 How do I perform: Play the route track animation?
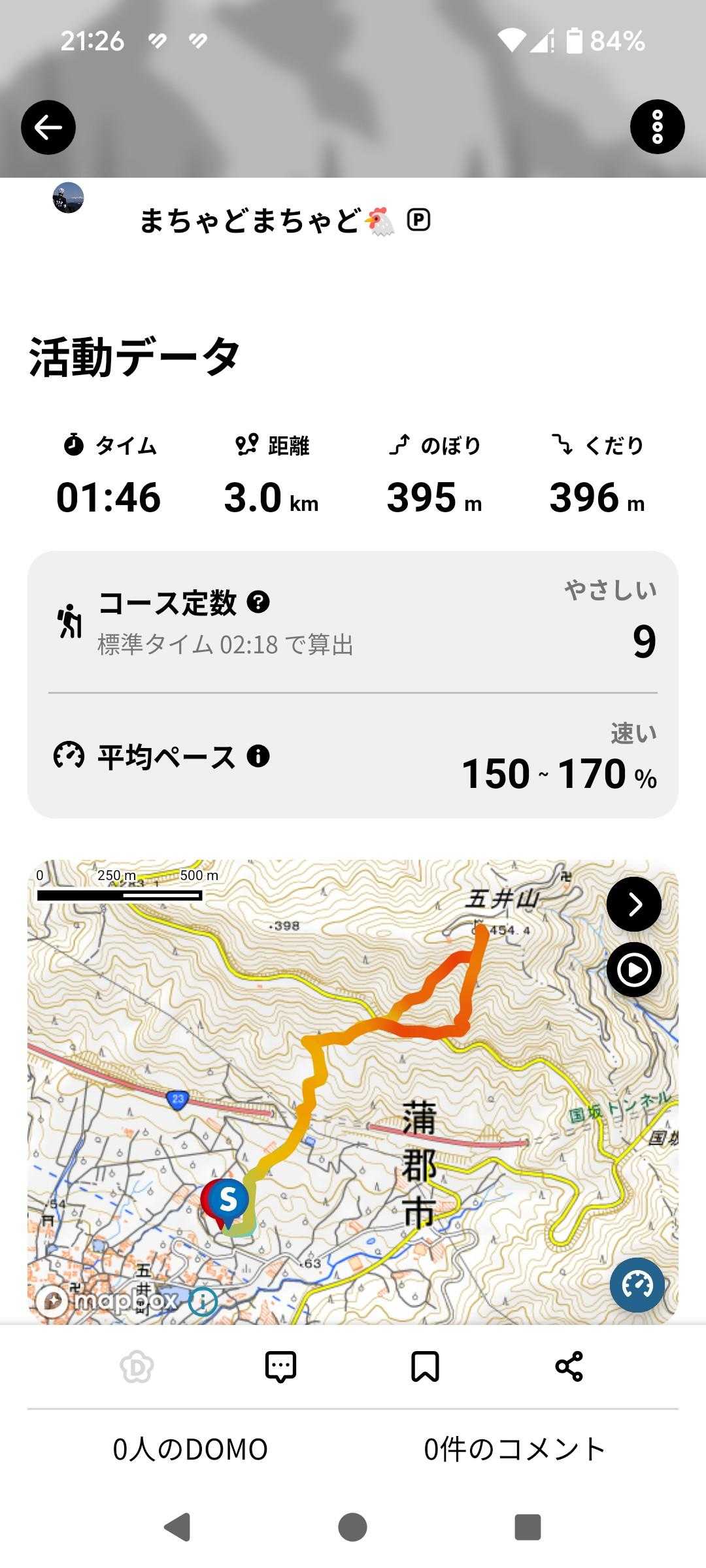pyautogui.click(x=633, y=970)
